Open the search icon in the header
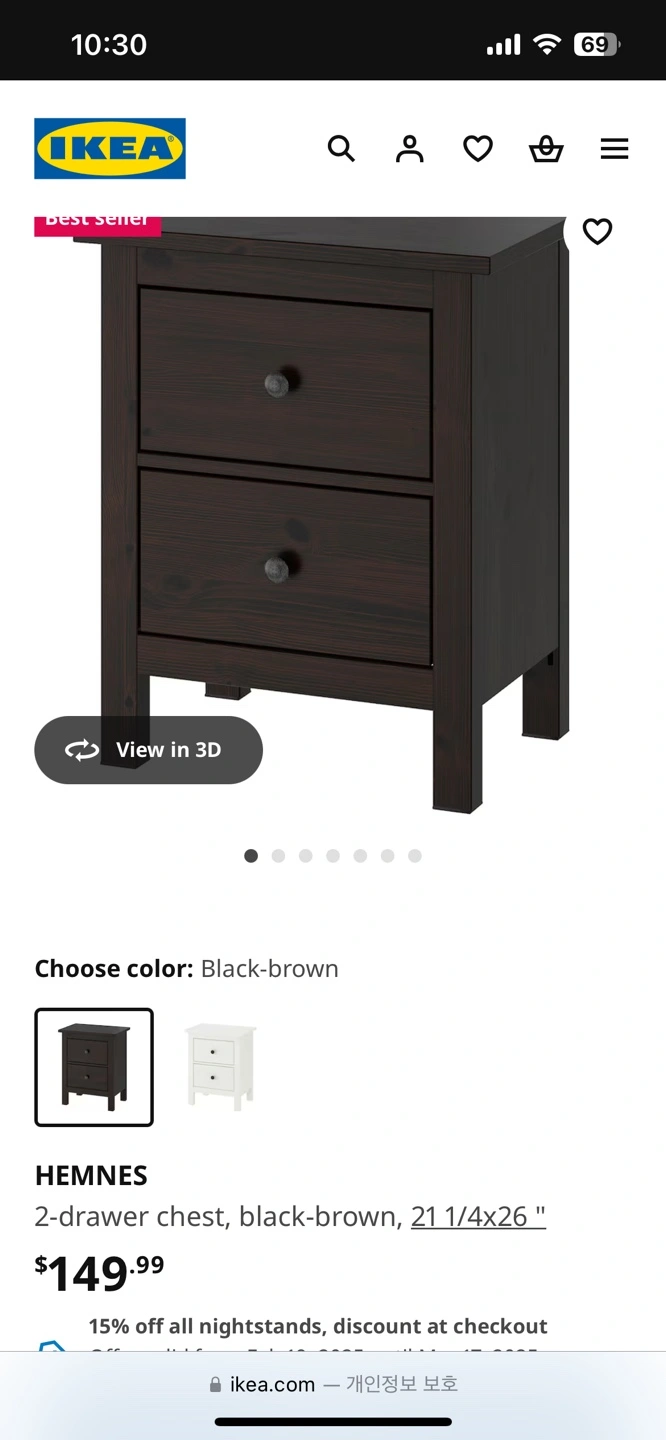This screenshot has height=1440, width=666. (x=341, y=149)
